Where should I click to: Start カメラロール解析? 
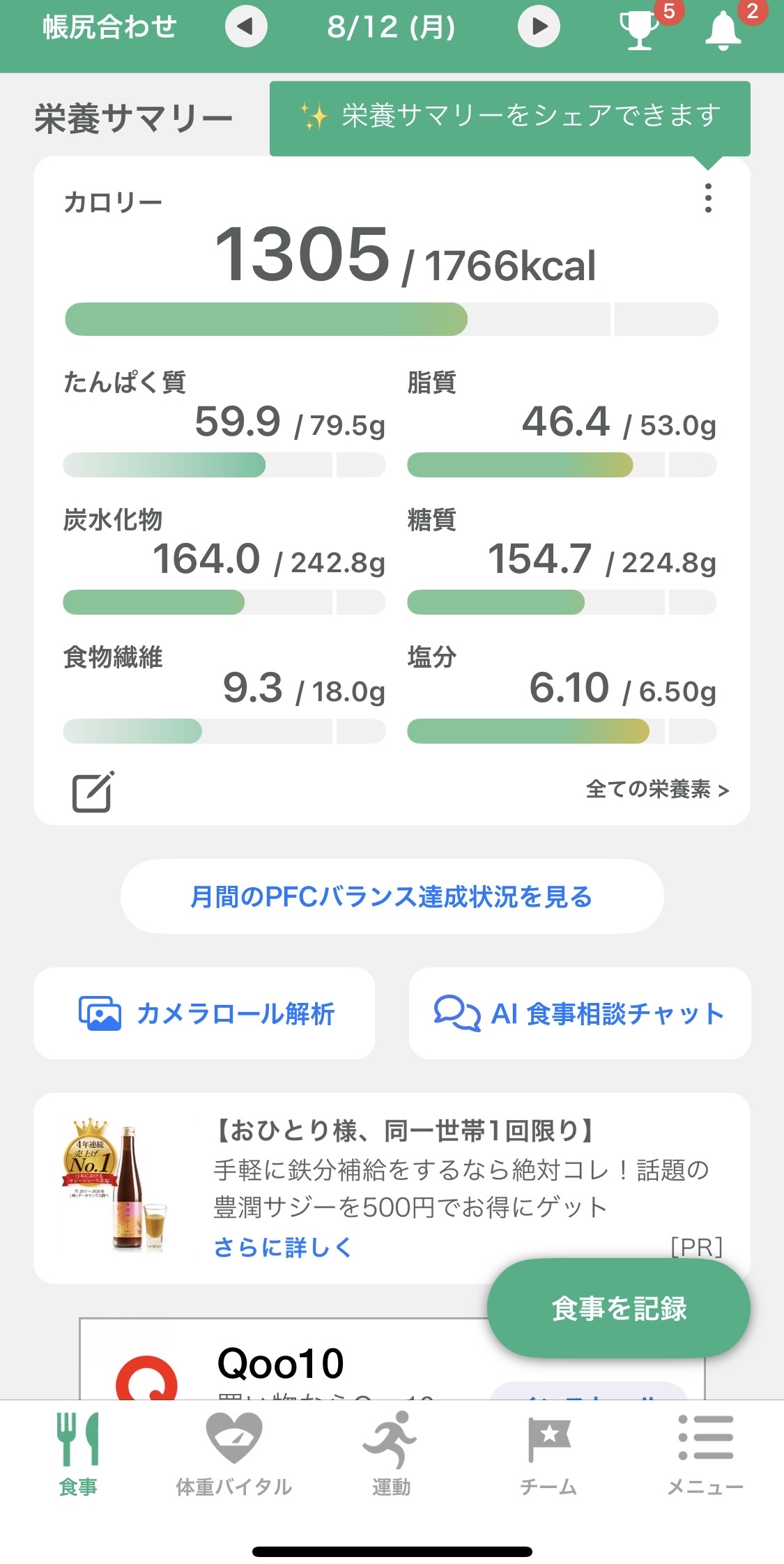(x=205, y=1013)
